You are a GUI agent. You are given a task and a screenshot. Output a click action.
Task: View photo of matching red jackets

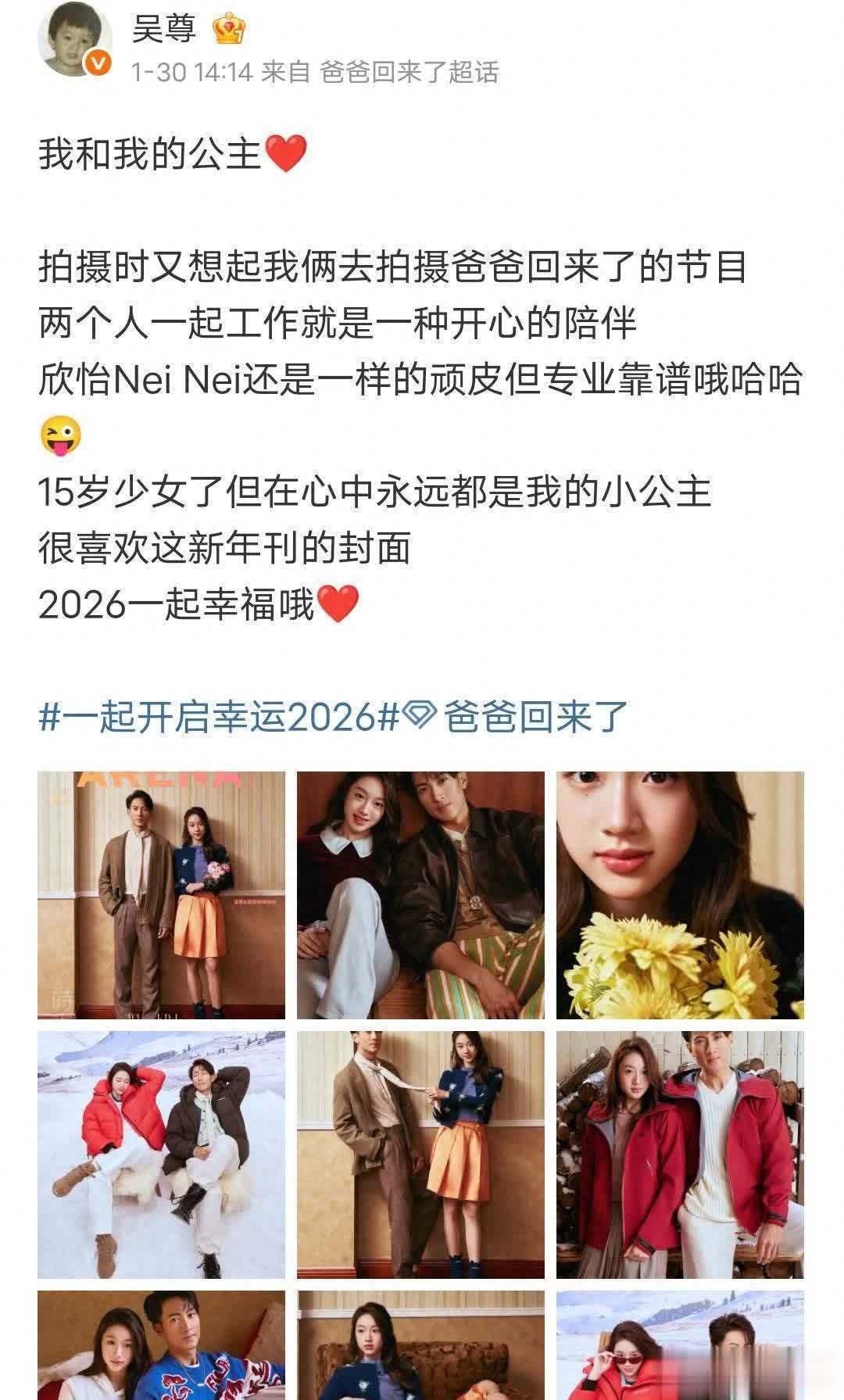pyautogui.click(x=680, y=1155)
